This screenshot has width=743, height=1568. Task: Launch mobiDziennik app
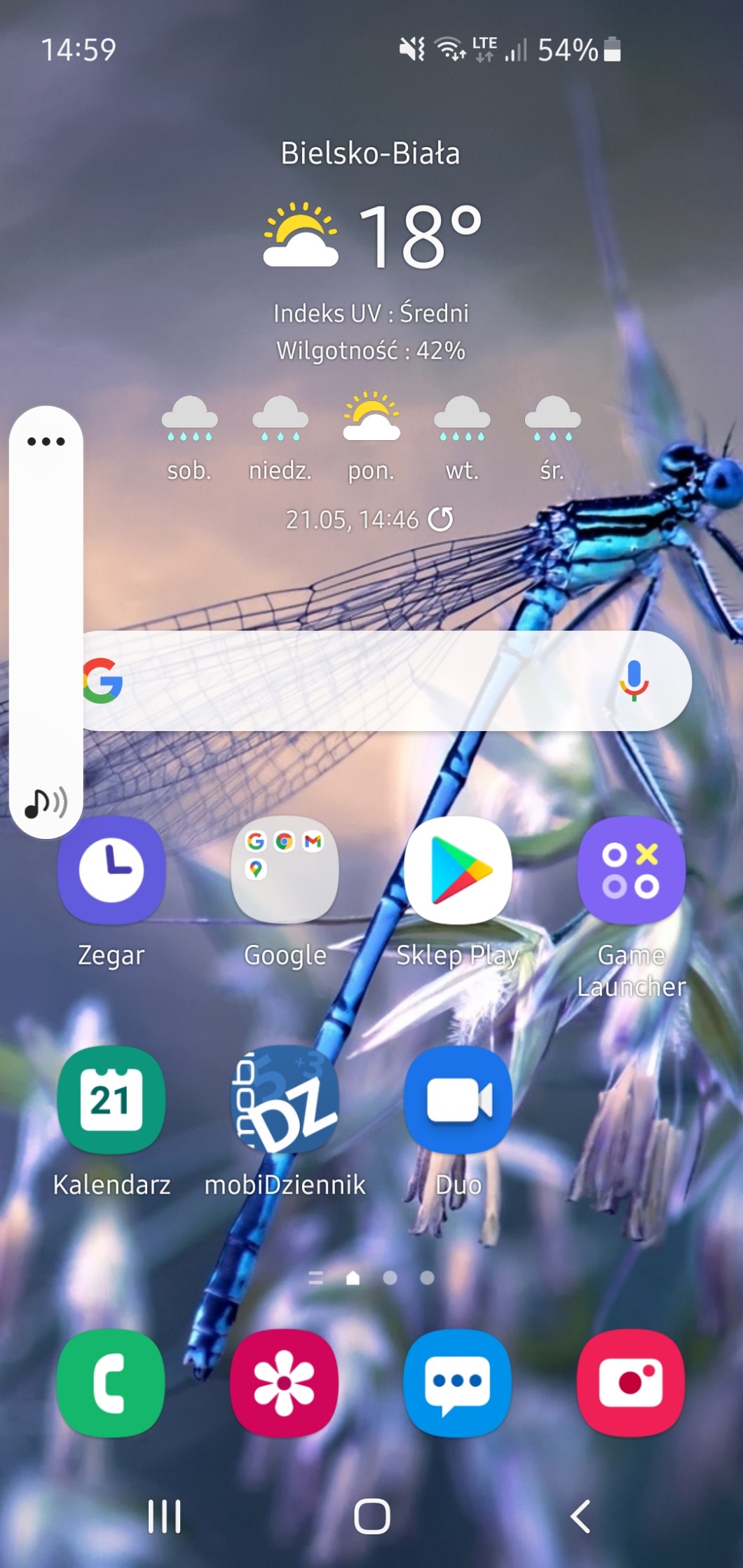click(x=285, y=1100)
